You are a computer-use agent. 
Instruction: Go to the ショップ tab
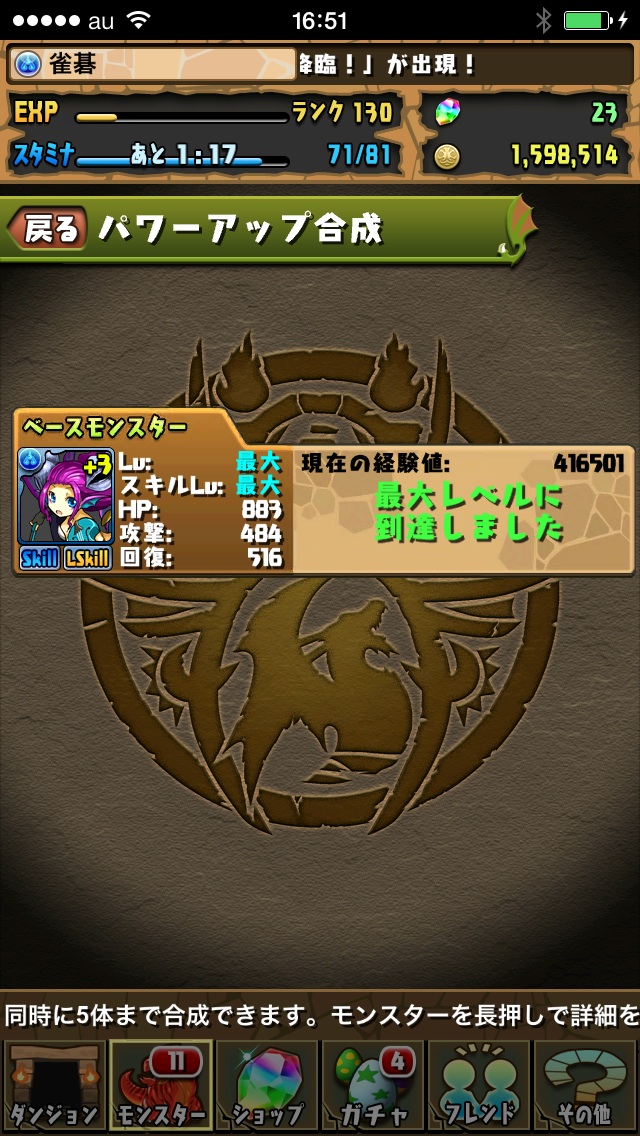point(266,1087)
